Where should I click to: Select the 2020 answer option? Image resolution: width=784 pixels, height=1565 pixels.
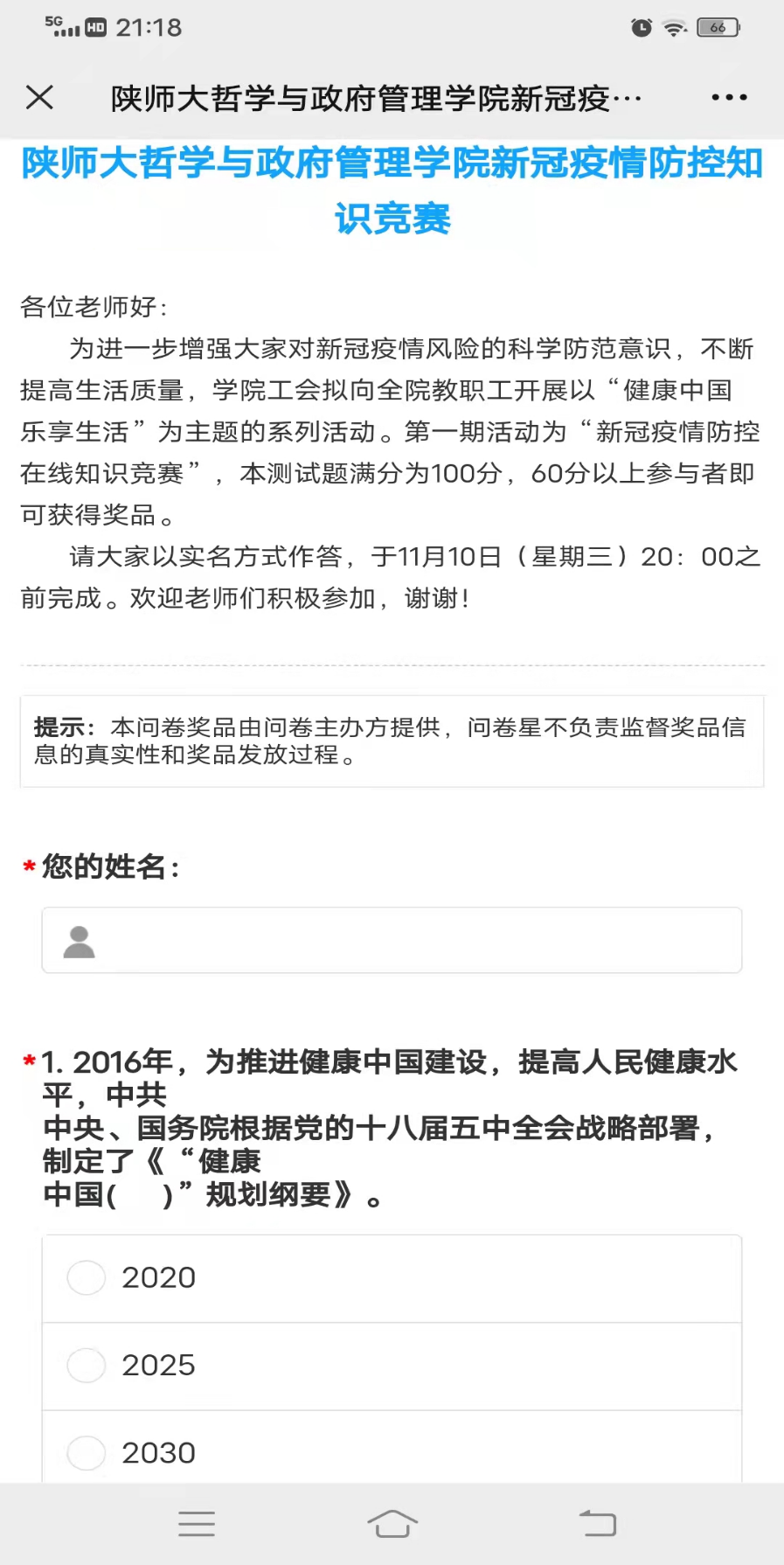pos(392,1278)
